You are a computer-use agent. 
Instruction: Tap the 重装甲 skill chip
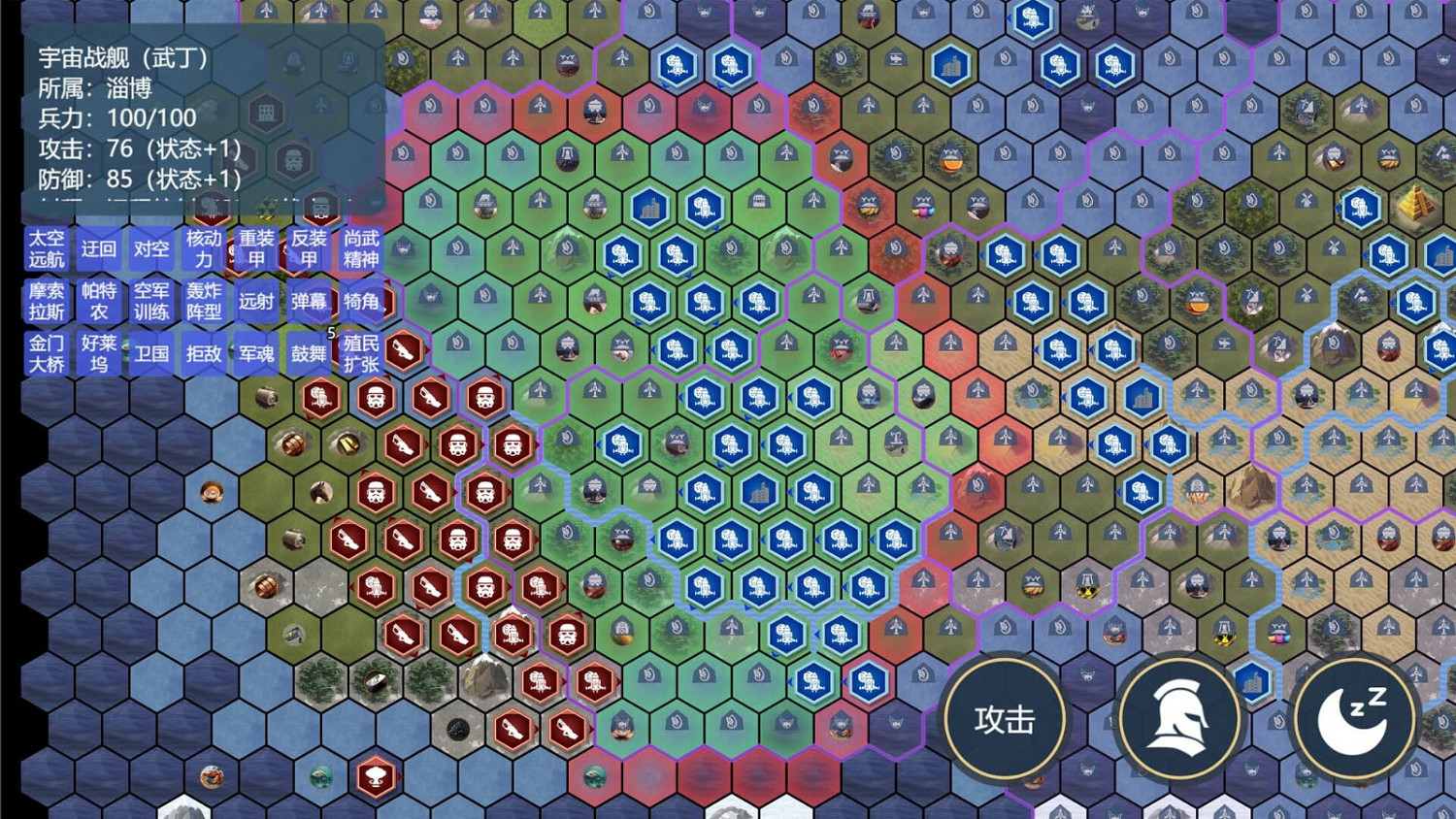(256, 248)
